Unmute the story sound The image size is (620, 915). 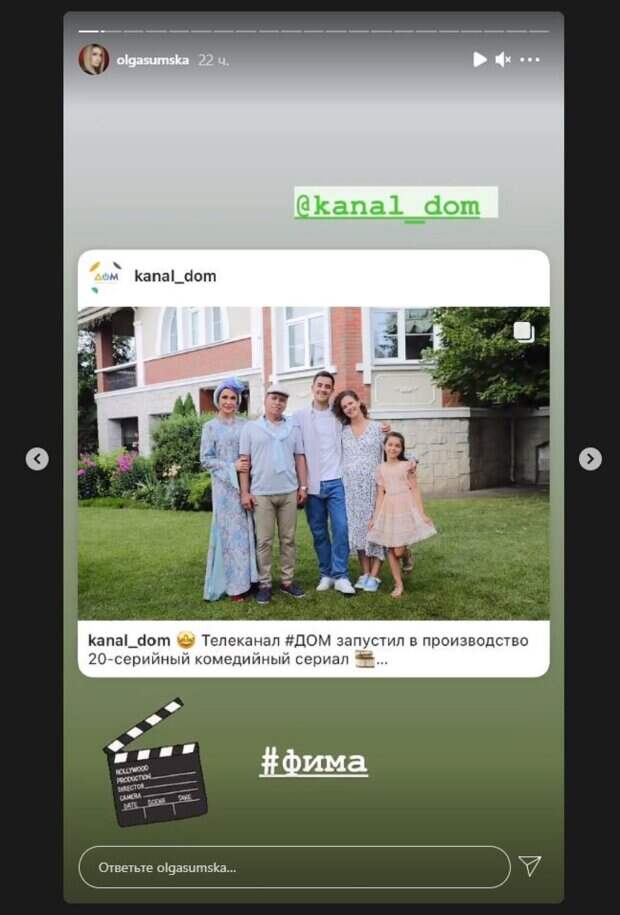point(503,60)
